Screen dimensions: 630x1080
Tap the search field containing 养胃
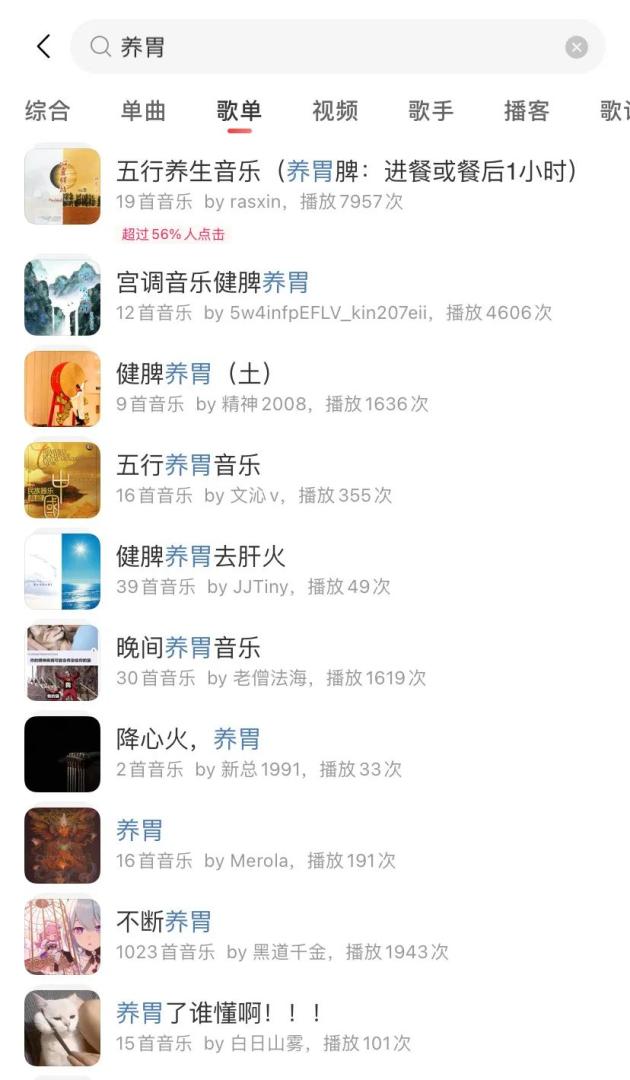pos(330,47)
